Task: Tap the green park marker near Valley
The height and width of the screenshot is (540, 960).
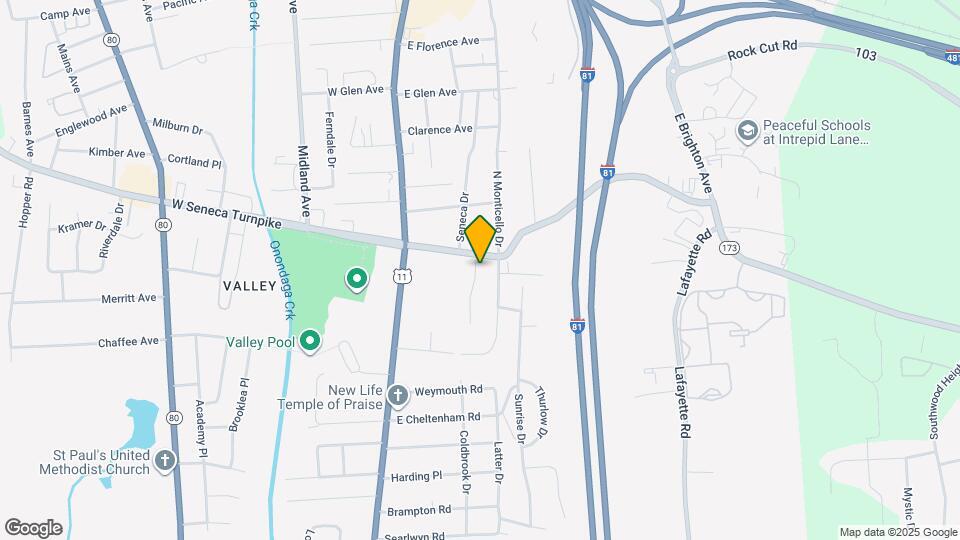Action: point(355,280)
